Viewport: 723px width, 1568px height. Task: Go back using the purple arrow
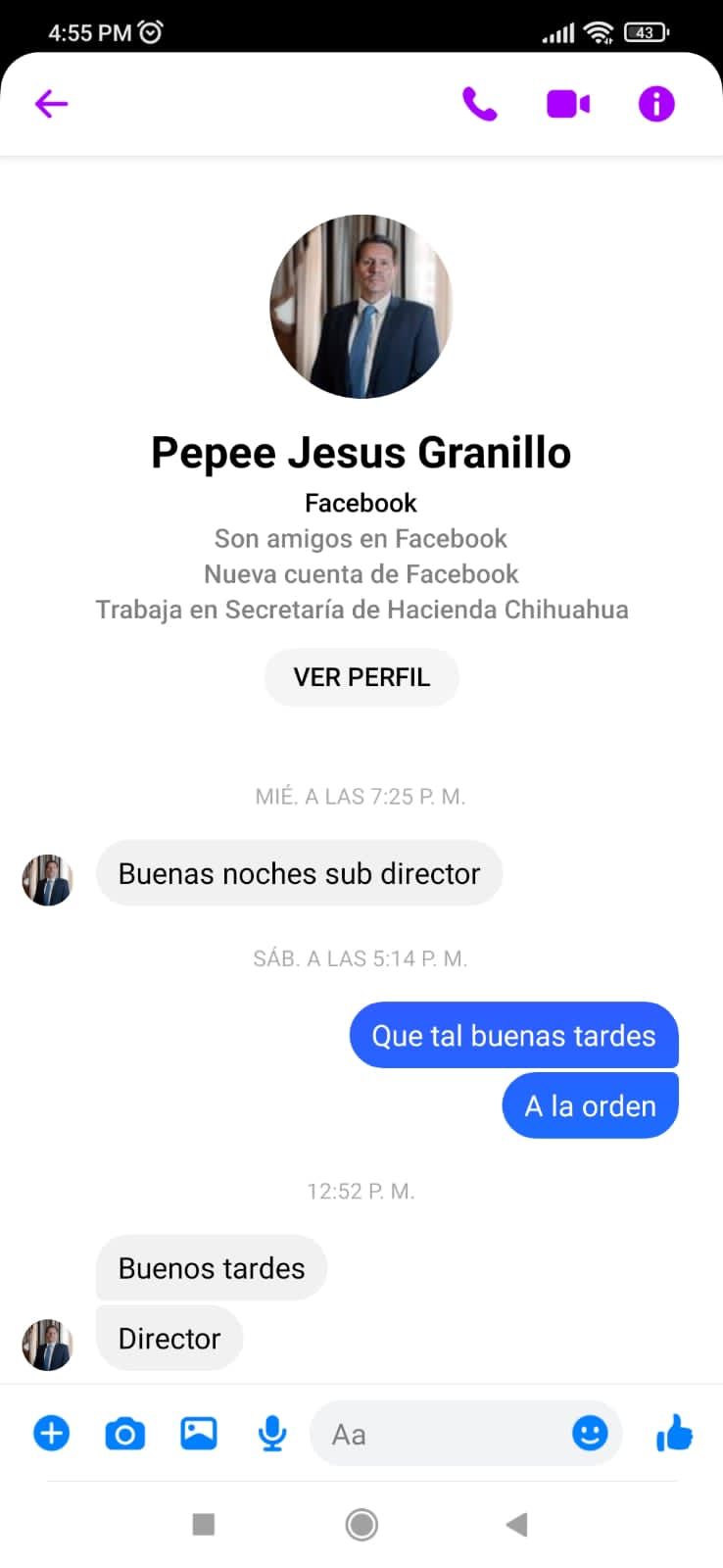[x=51, y=104]
